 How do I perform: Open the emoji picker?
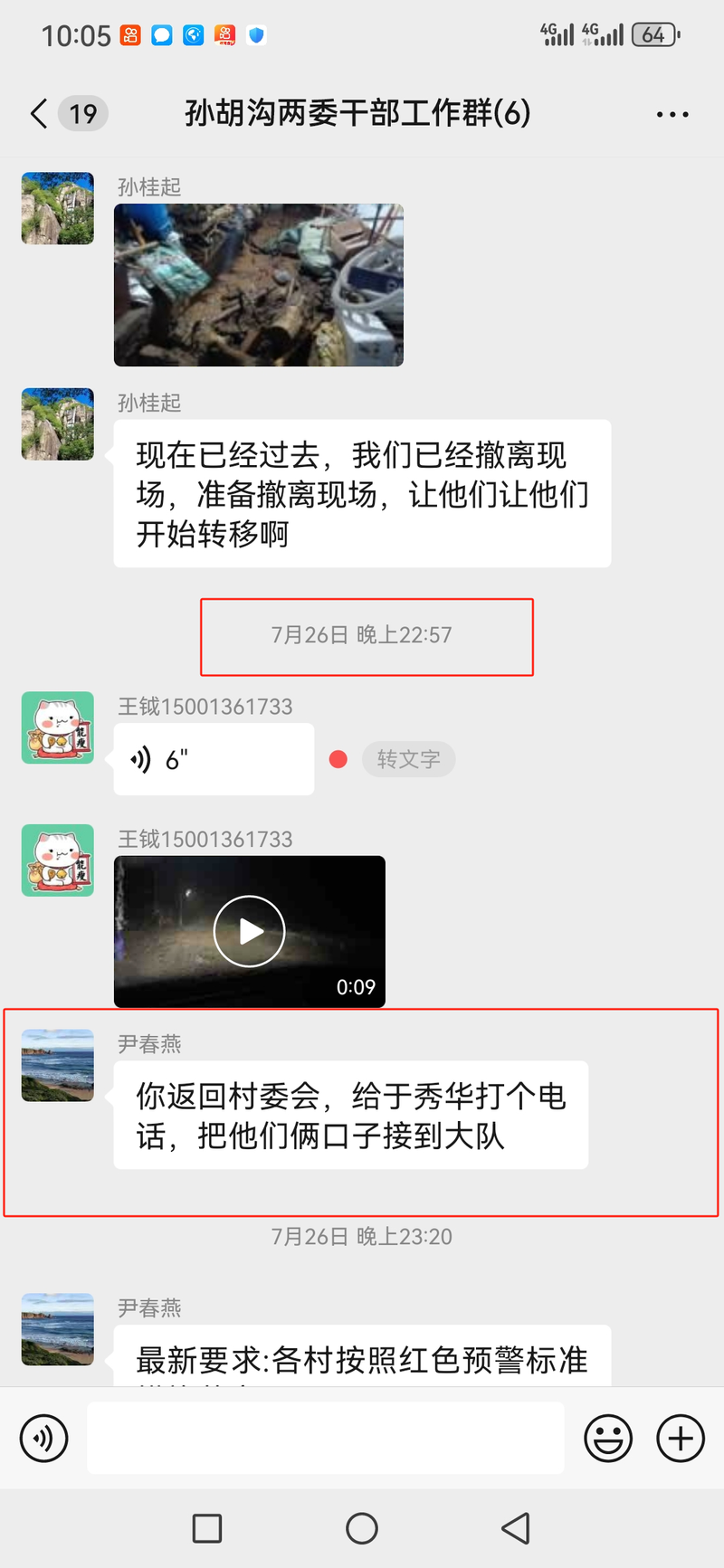click(608, 1438)
